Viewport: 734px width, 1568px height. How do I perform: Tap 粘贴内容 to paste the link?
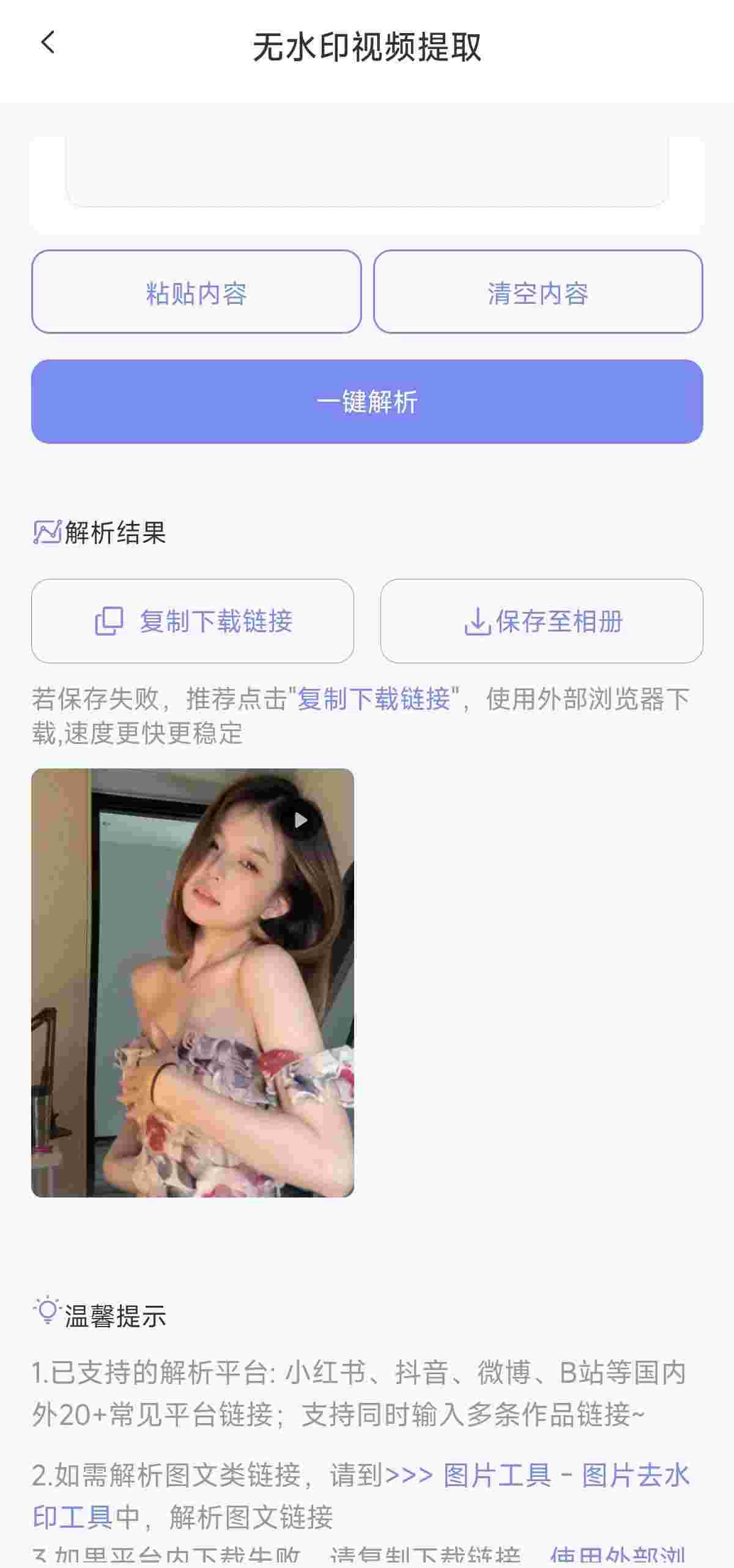(x=196, y=292)
